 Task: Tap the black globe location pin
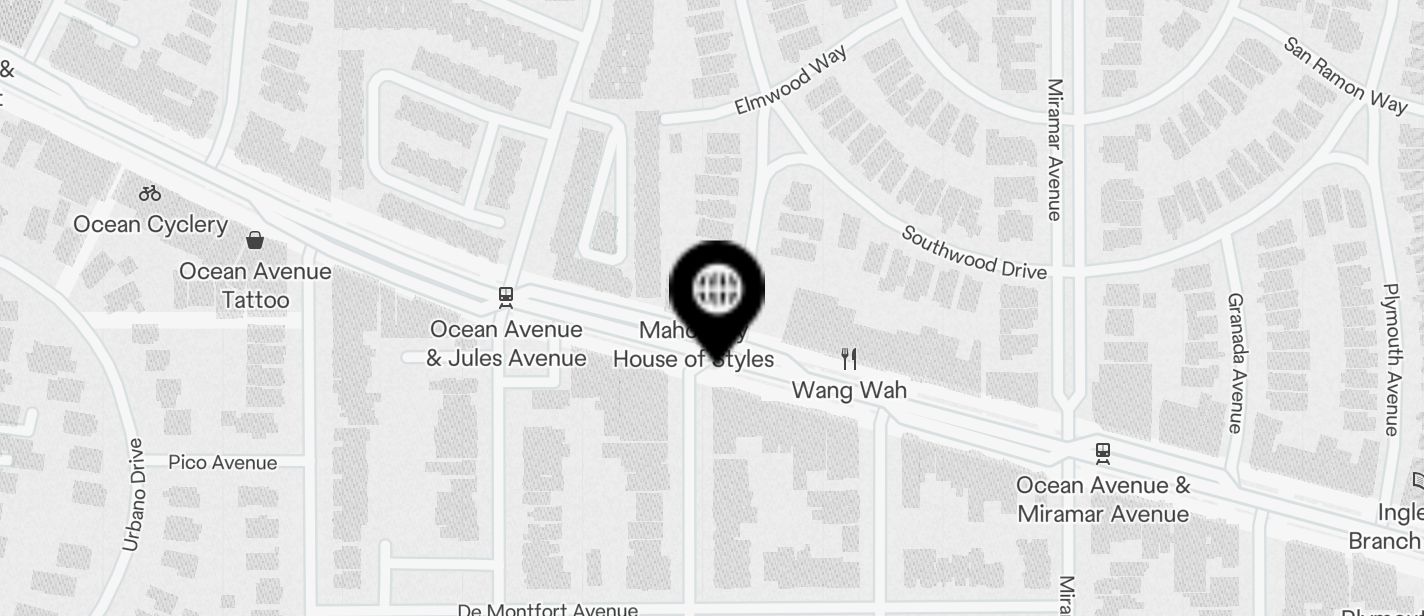click(716, 289)
